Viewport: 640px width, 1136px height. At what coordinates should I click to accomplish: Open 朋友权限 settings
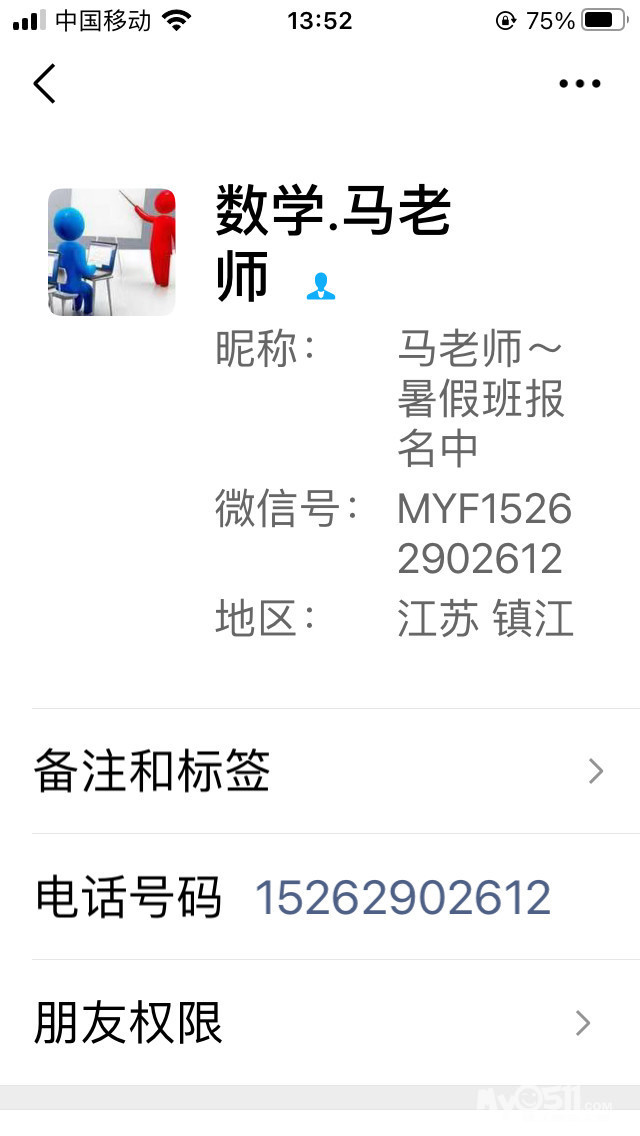pos(320,1023)
